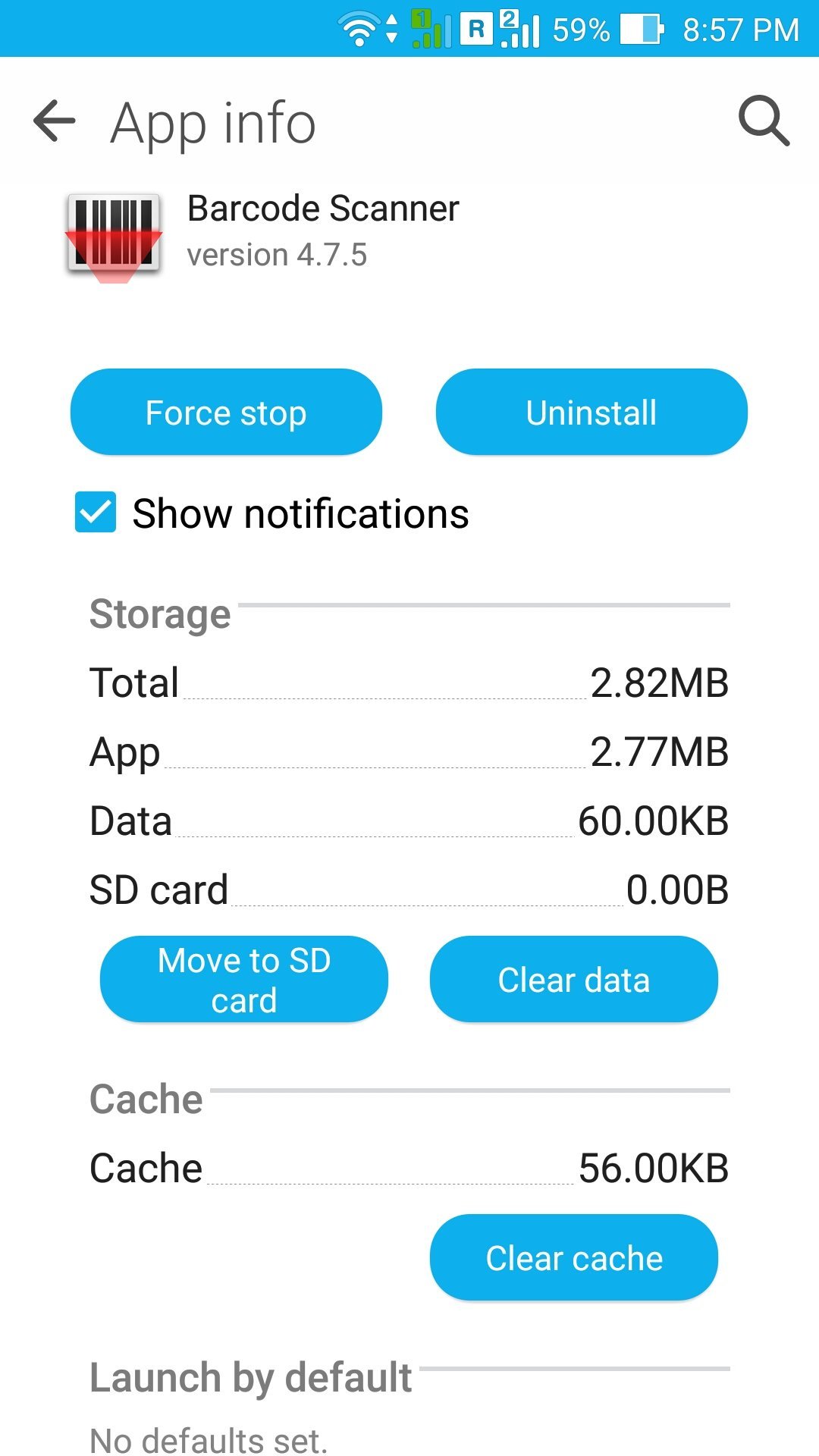Force stop Barcode Scanner
819x1456 pixels.
226,413
